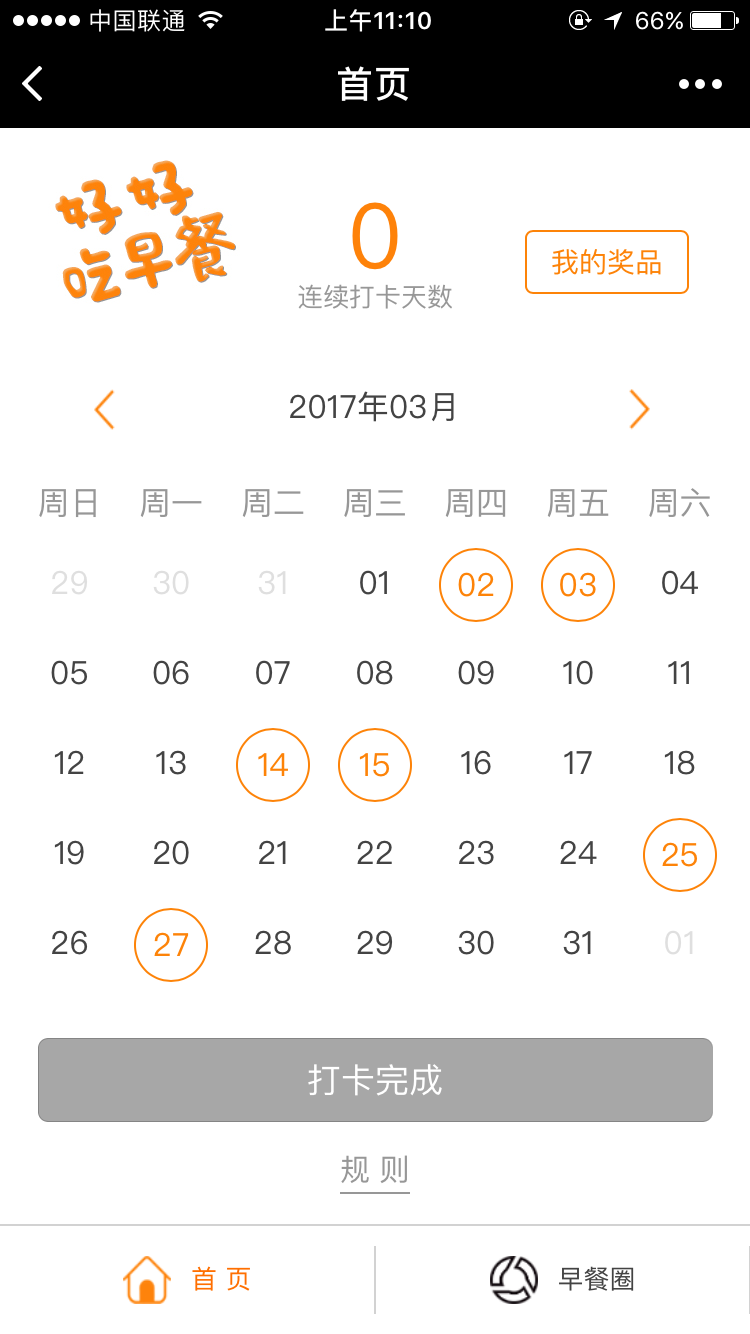Viewport: 750px width, 1334px height.
Task: Show the previous month in the calendar
Action: [105, 409]
